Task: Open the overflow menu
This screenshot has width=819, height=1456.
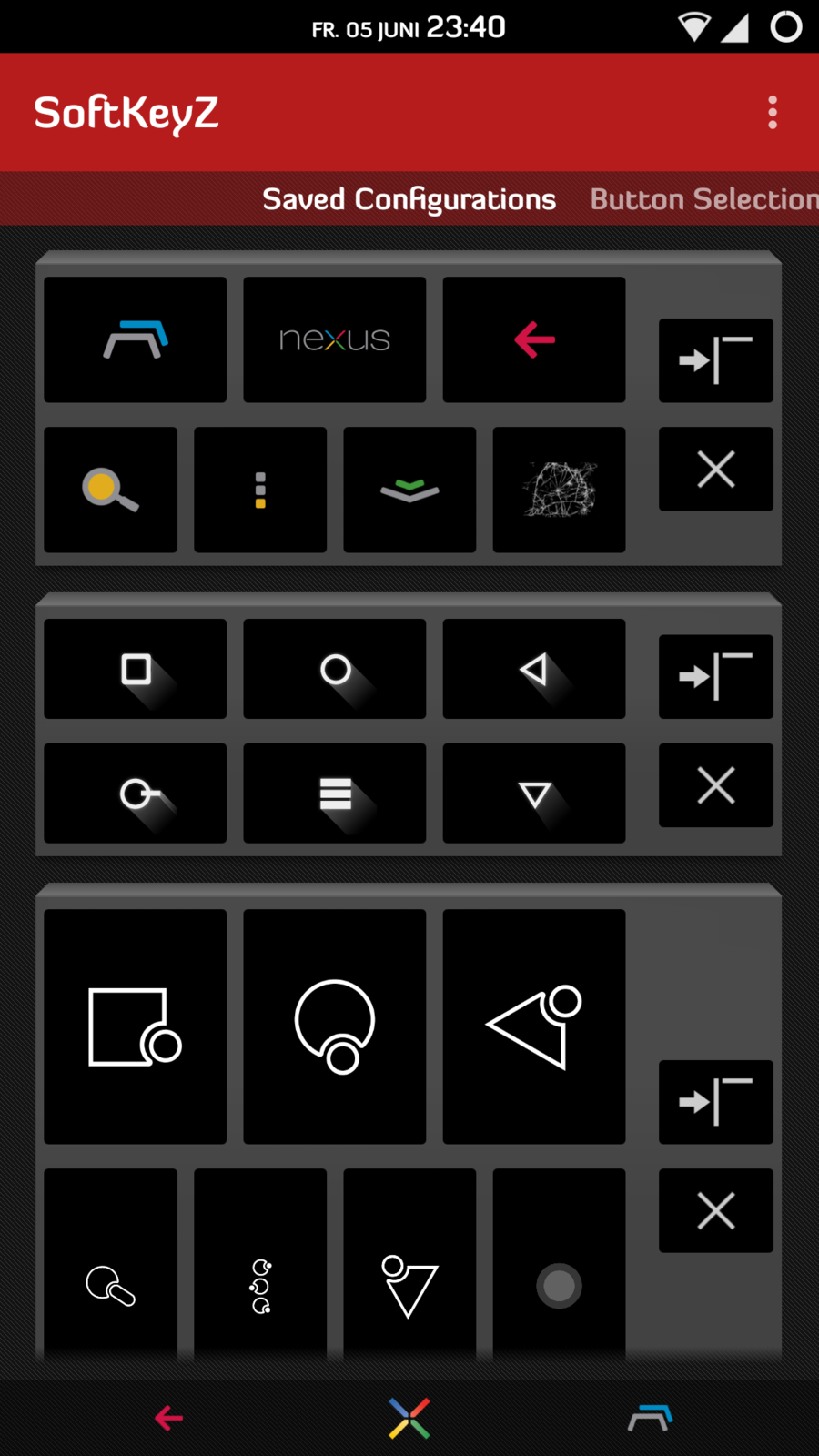Action: click(x=772, y=113)
